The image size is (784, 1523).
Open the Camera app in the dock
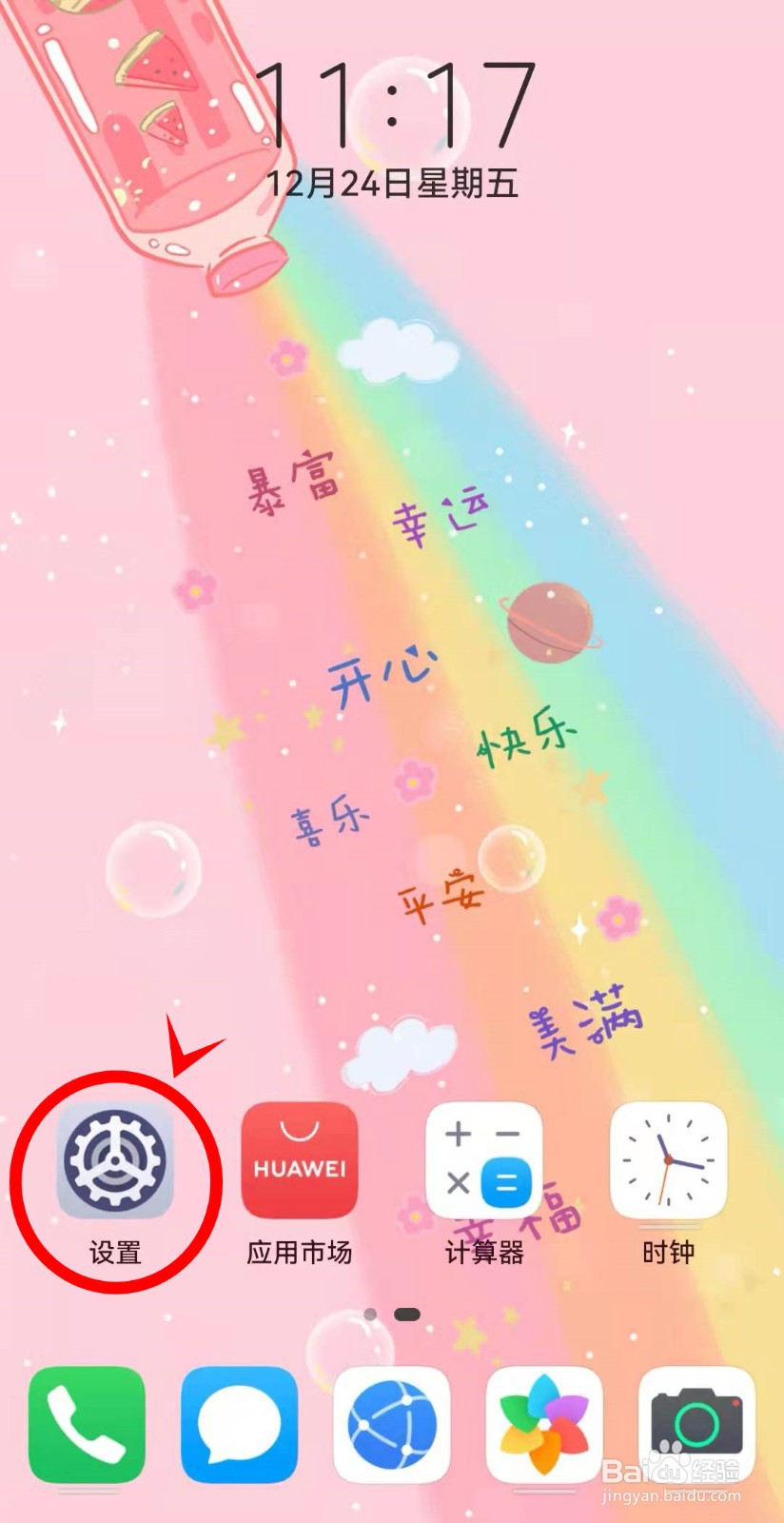click(697, 1423)
